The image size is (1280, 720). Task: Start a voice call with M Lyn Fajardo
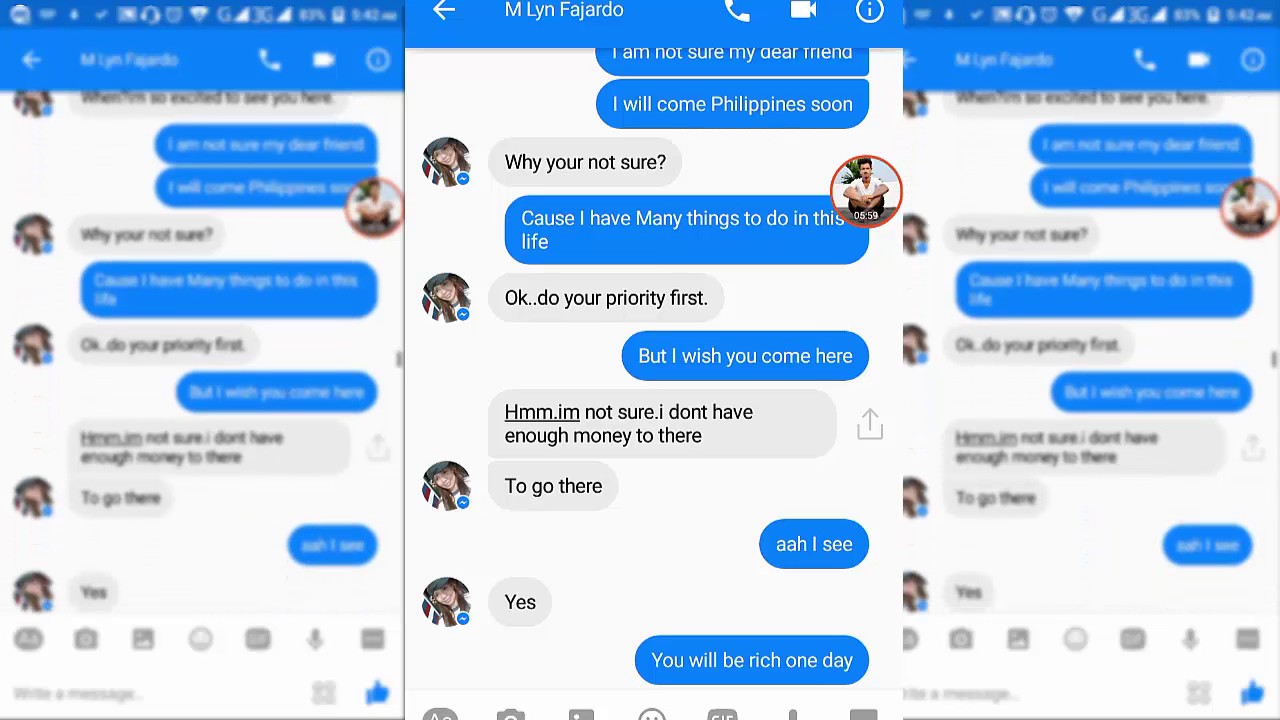tap(737, 10)
